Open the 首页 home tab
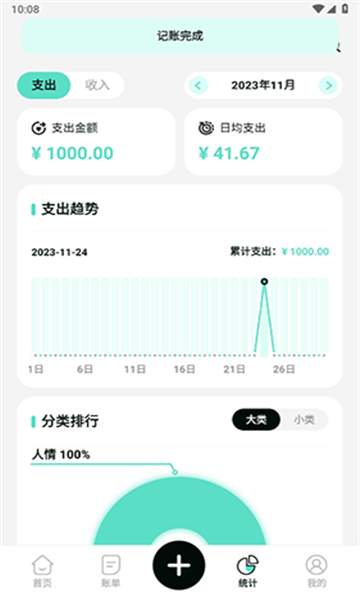The width and height of the screenshot is (360, 600). click(x=42, y=571)
